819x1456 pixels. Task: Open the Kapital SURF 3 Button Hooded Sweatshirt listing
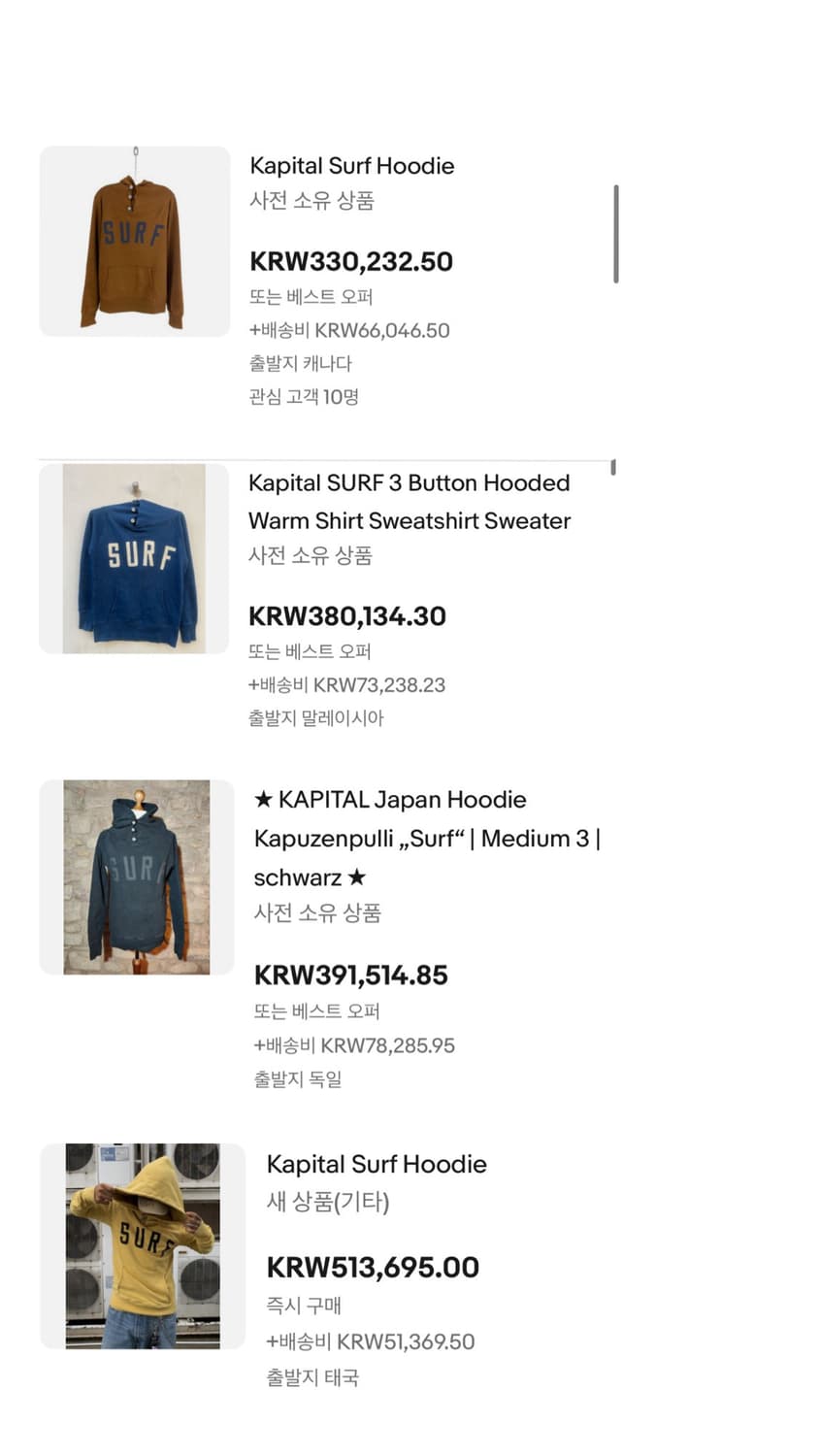409,502
